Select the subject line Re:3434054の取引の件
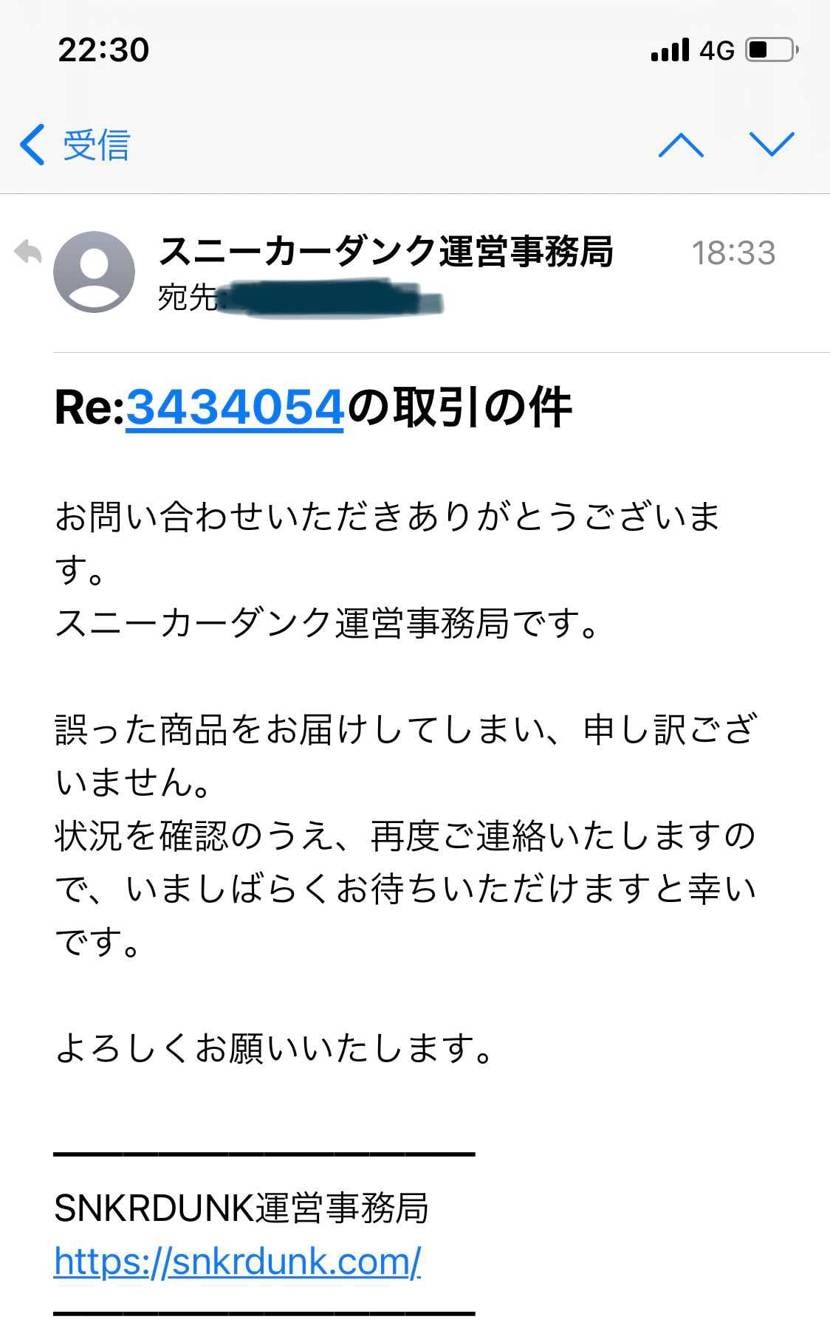Viewport: 830px width, 1325px height. tap(312, 405)
